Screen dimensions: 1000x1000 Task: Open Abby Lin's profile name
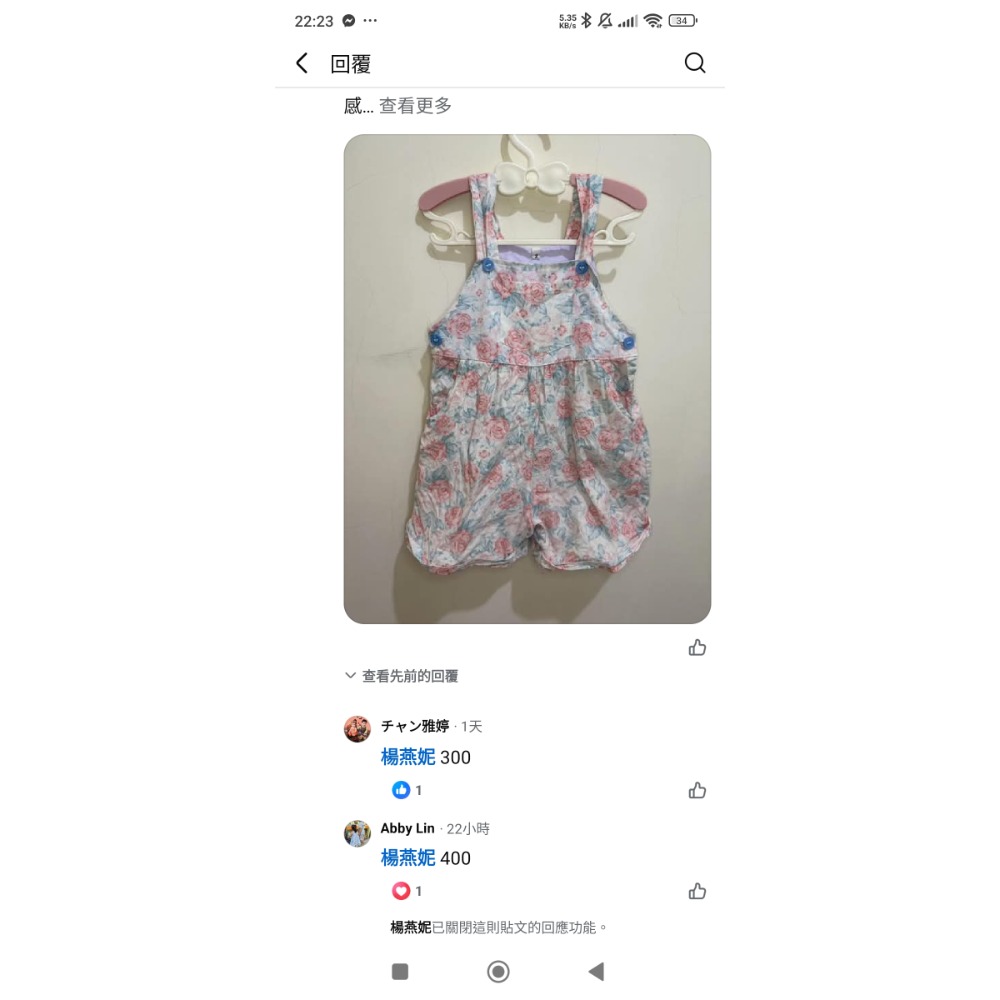click(x=407, y=828)
